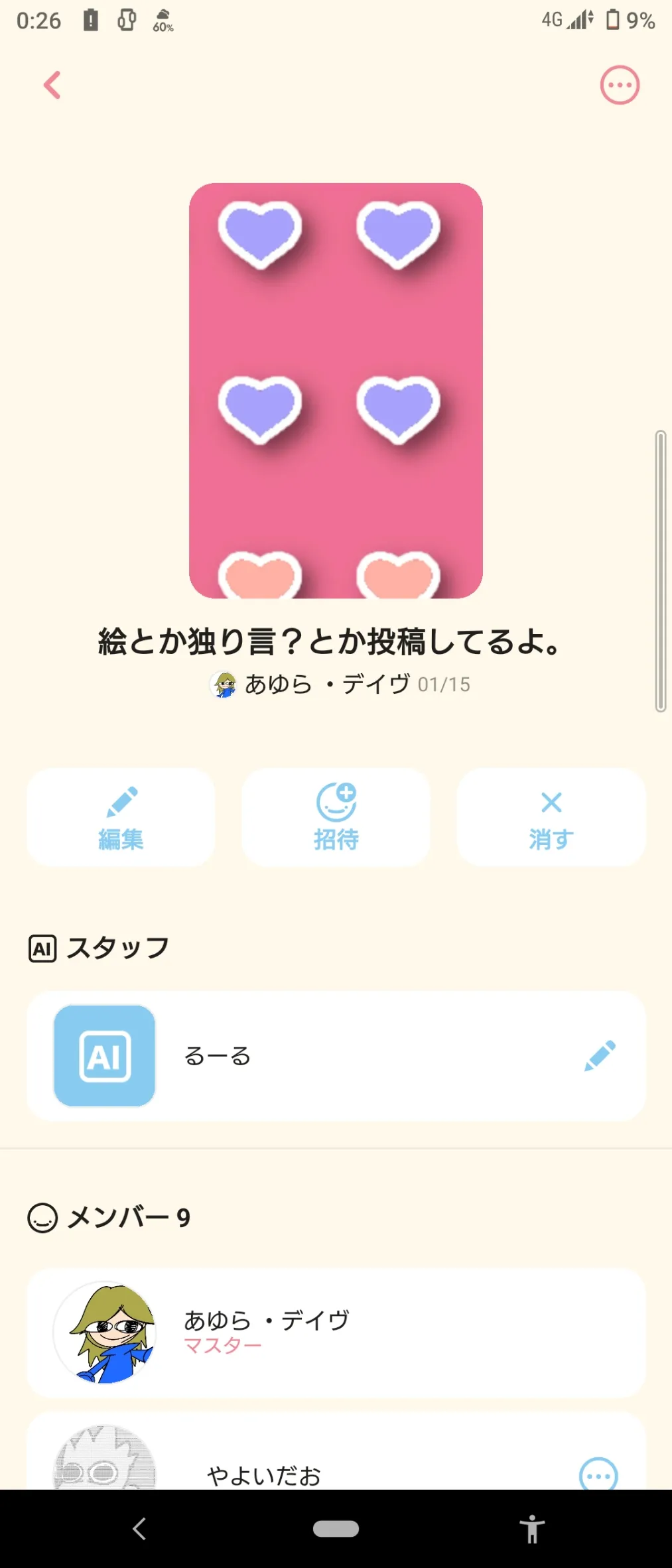Screen dimensions: 672x1568
Task: Tap the 消す delete button
Action: tap(551, 817)
